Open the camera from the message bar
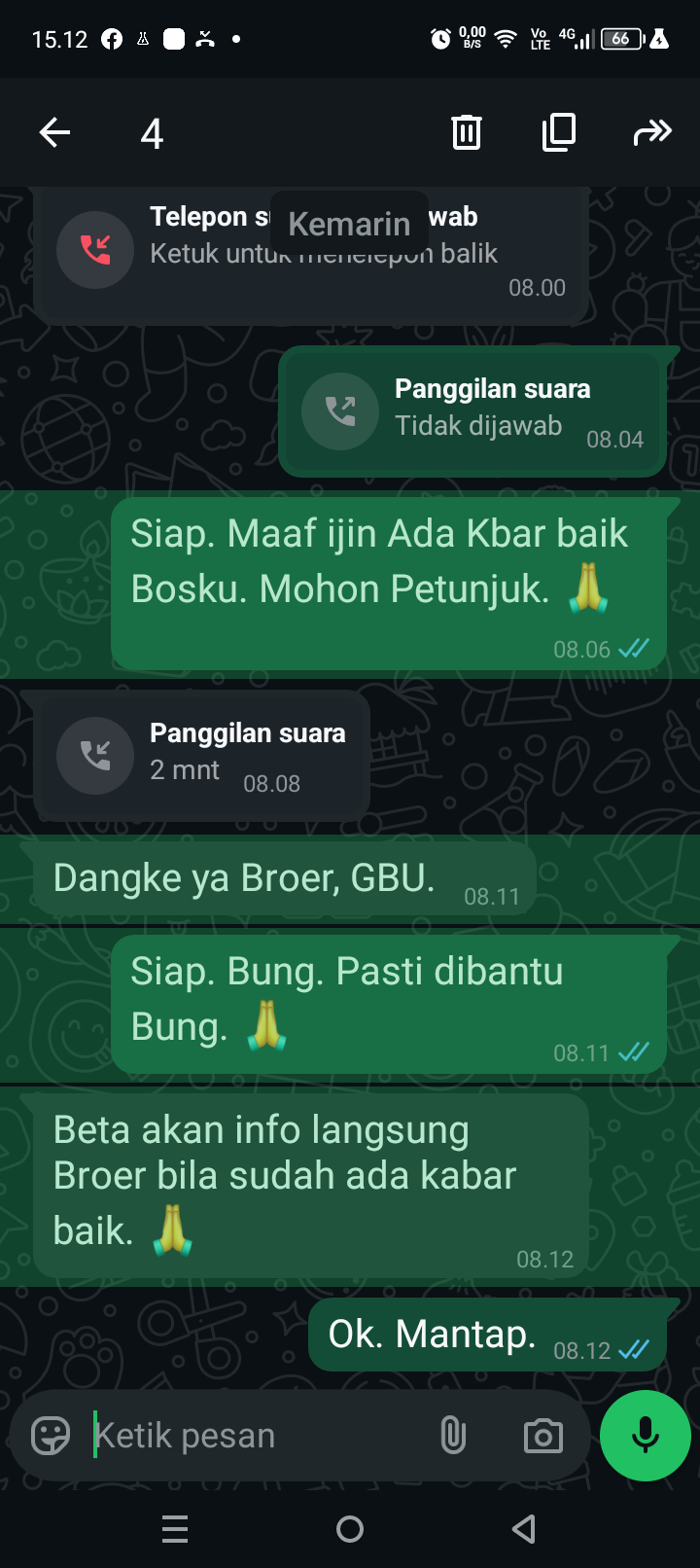700x1568 pixels. 542,1436
